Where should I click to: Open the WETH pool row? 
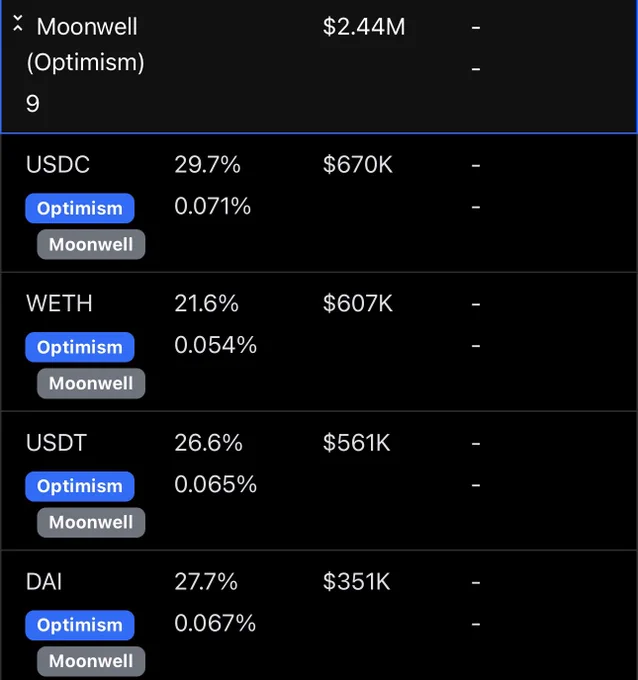(319, 342)
